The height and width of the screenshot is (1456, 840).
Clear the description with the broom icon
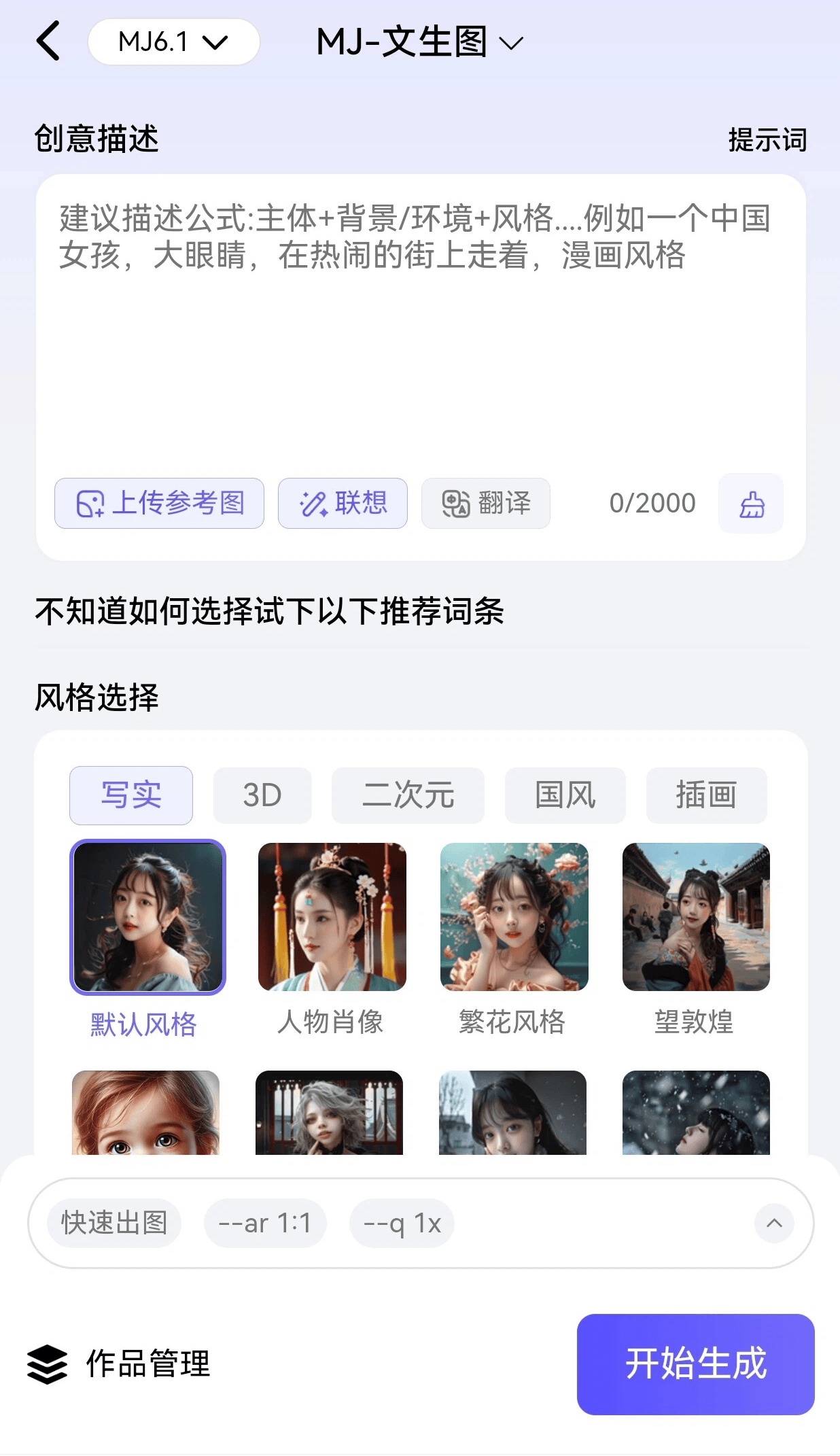point(751,504)
